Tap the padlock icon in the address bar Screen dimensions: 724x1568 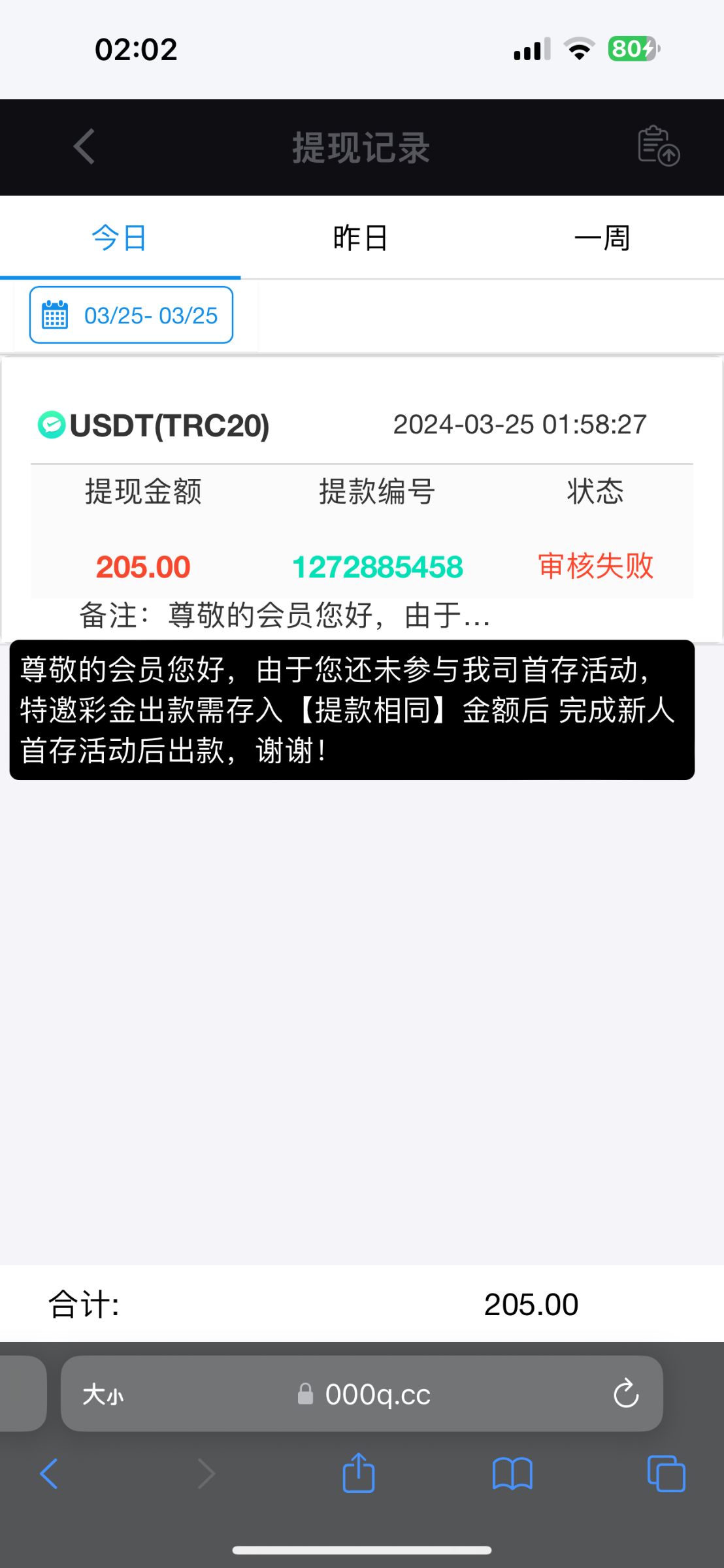[x=303, y=1394]
